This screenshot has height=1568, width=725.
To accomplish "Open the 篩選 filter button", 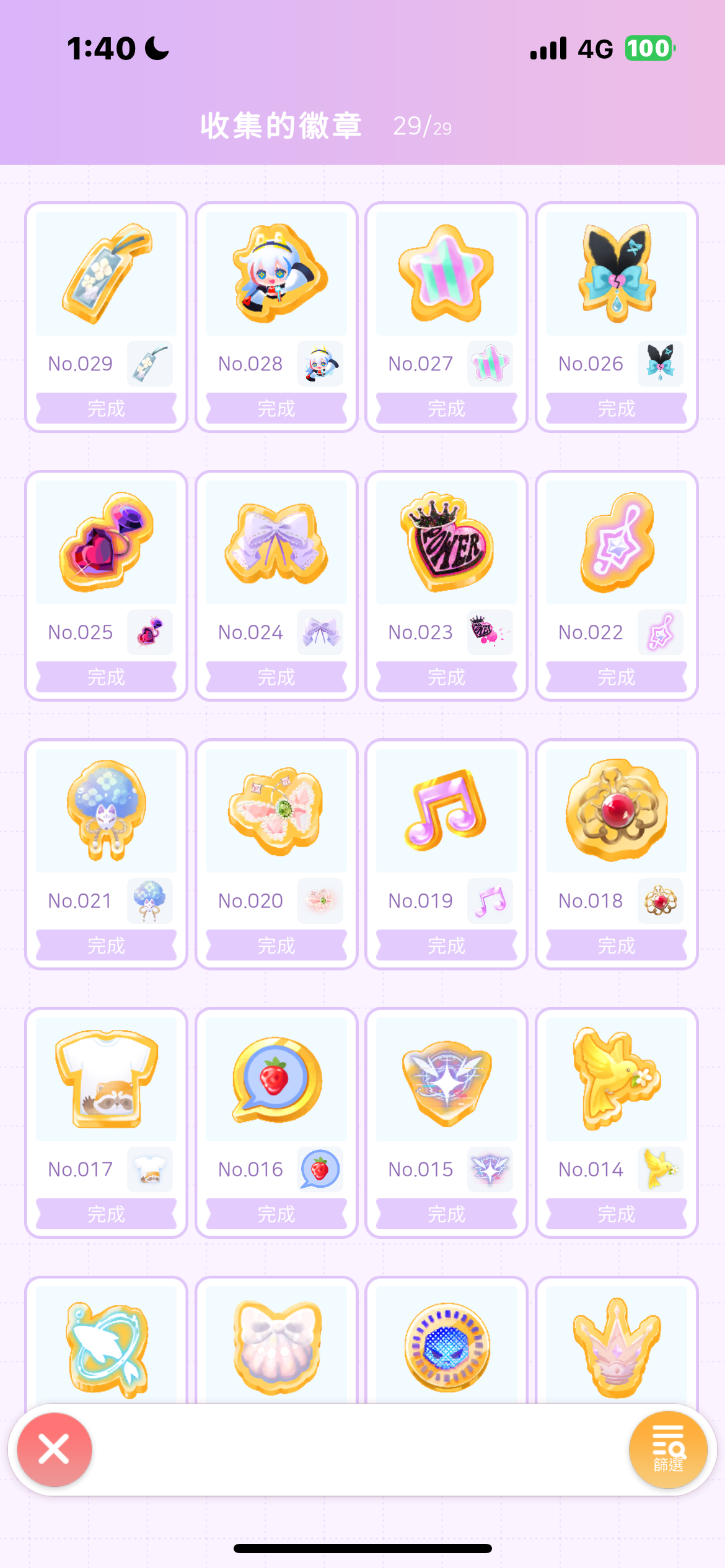I will pyautogui.click(x=668, y=1450).
